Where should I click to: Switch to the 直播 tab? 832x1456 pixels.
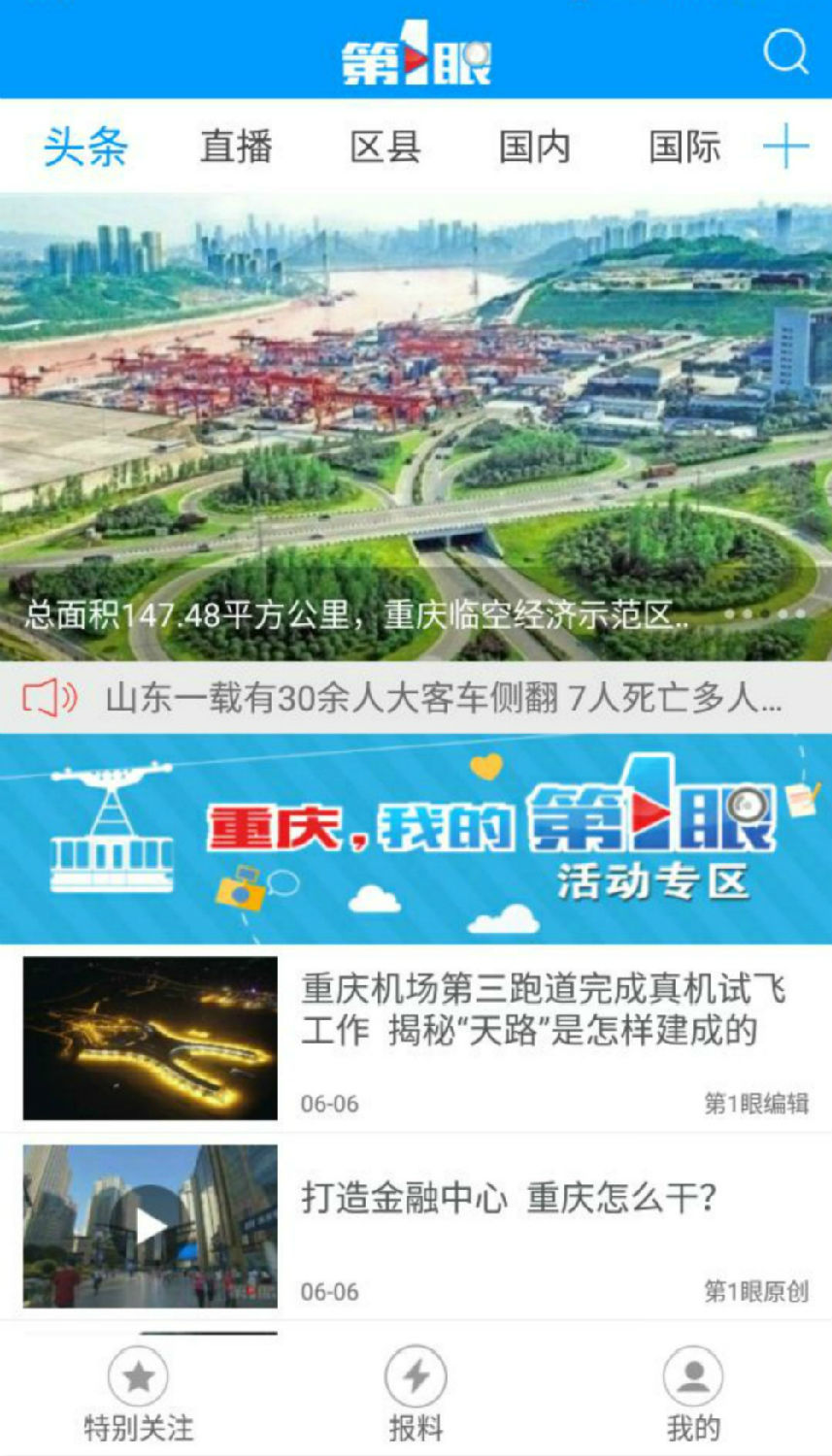tap(236, 148)
